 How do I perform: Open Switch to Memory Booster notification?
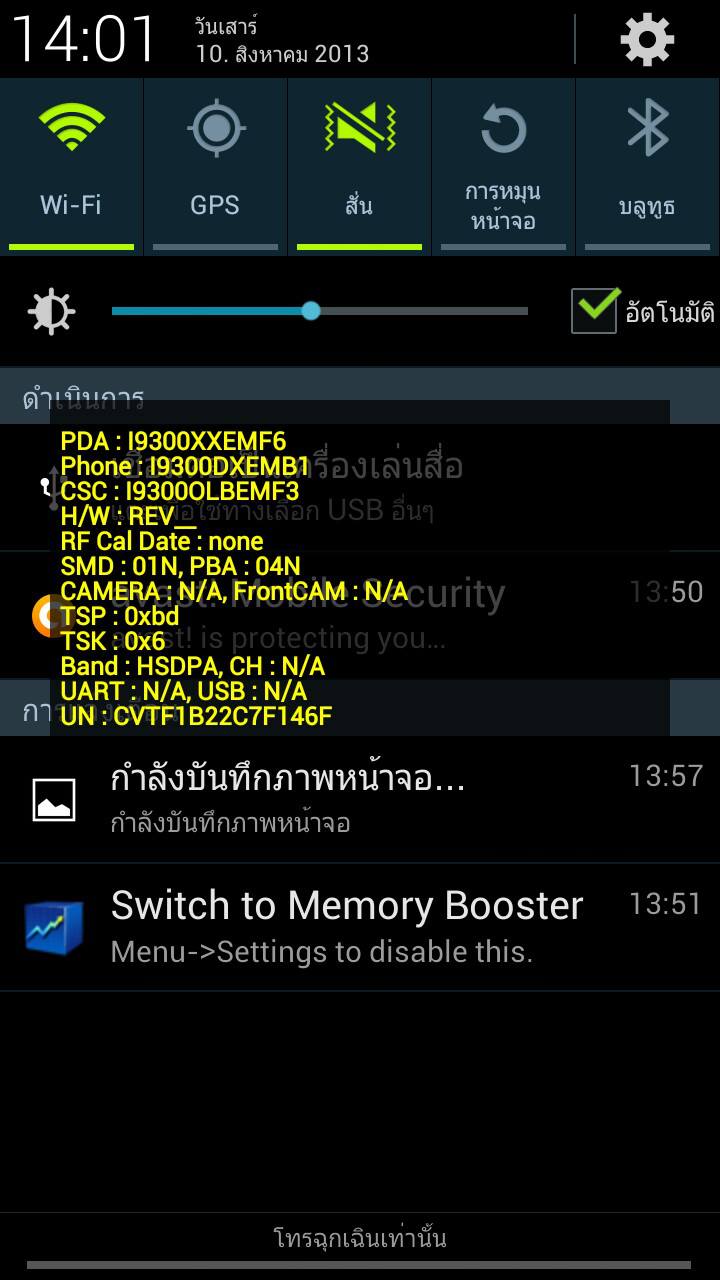click(360, 926)
